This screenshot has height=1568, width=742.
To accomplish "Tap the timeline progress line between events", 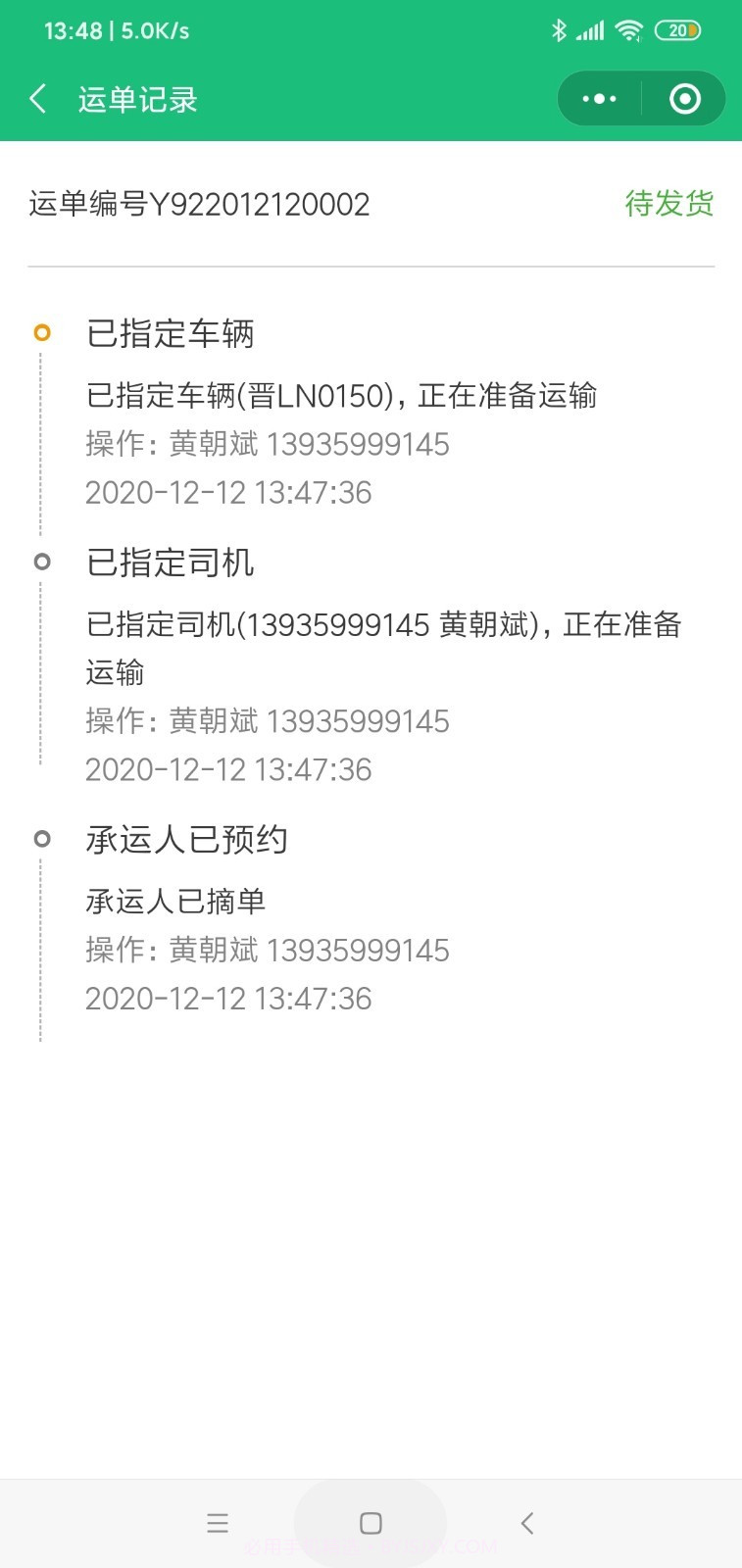I will tap(41, 451).
